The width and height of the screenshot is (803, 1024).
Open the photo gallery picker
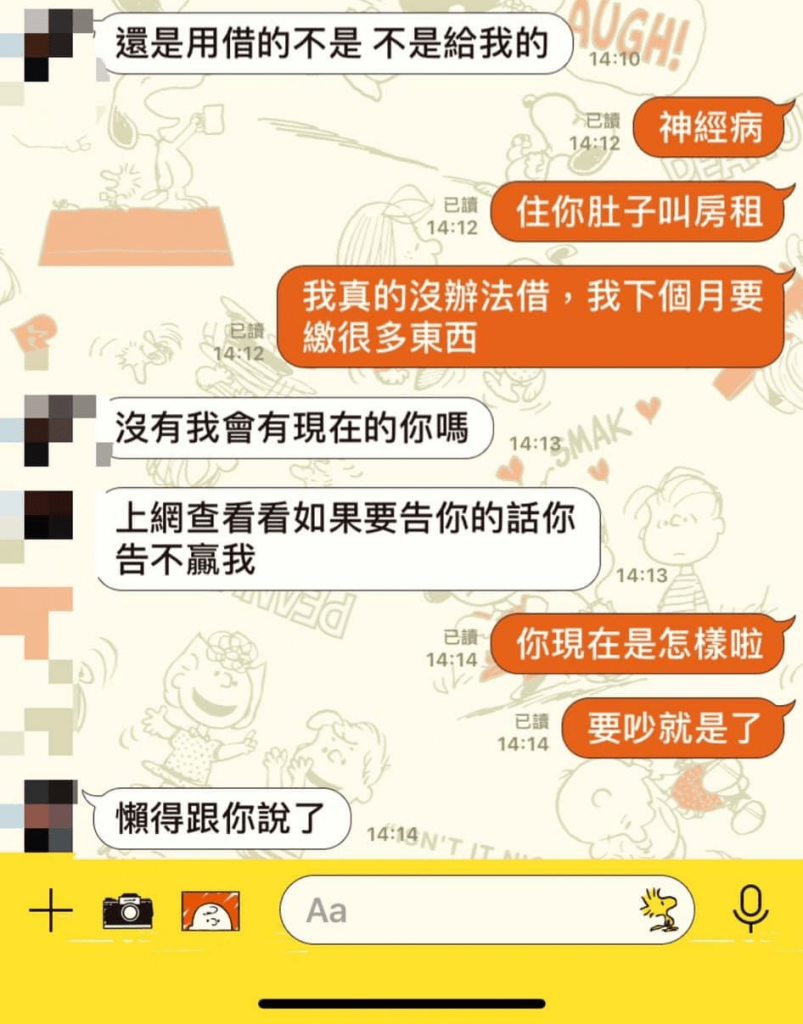[210, 910]
